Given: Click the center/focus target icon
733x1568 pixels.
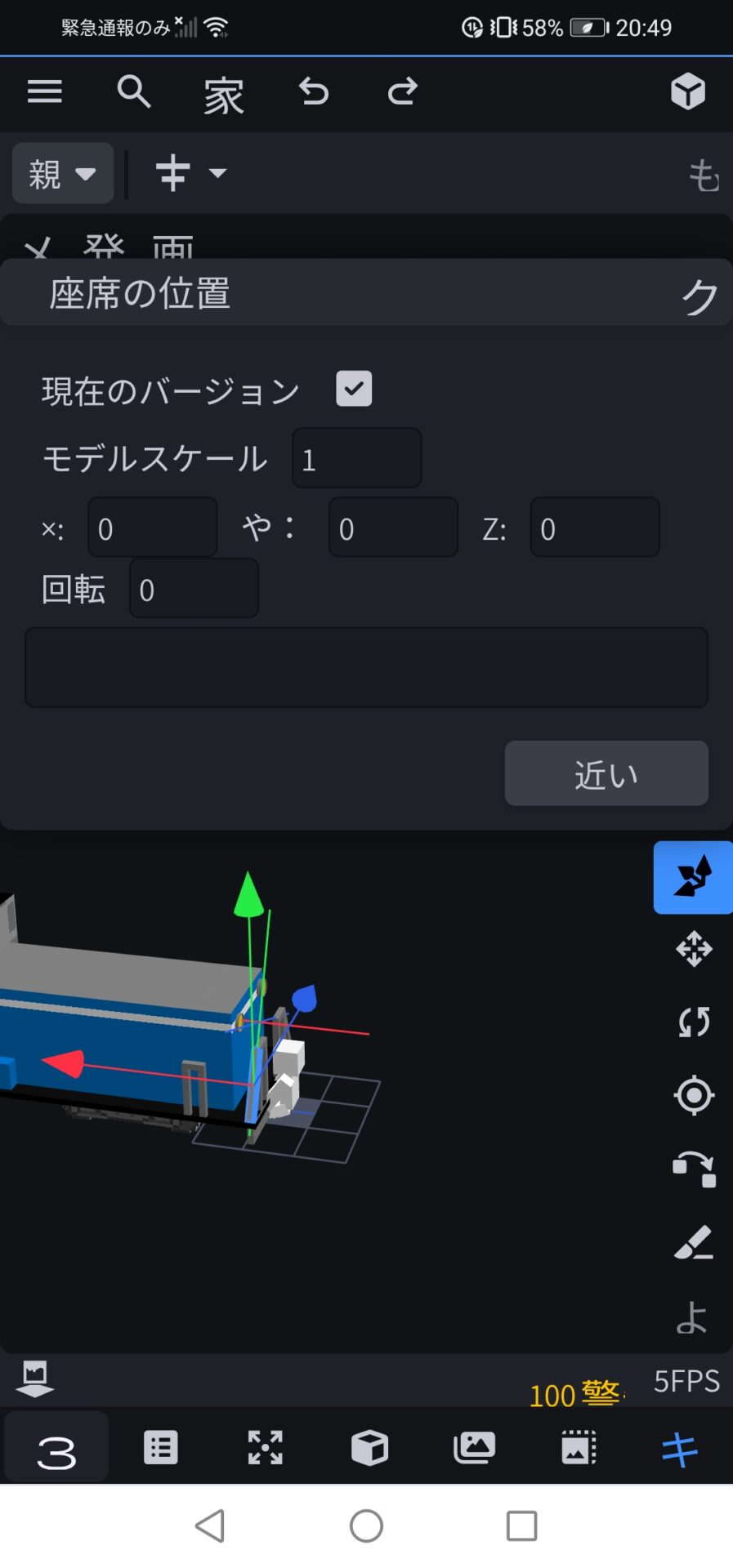Looking at the screenshot, I should click(x=693, y=1095).
